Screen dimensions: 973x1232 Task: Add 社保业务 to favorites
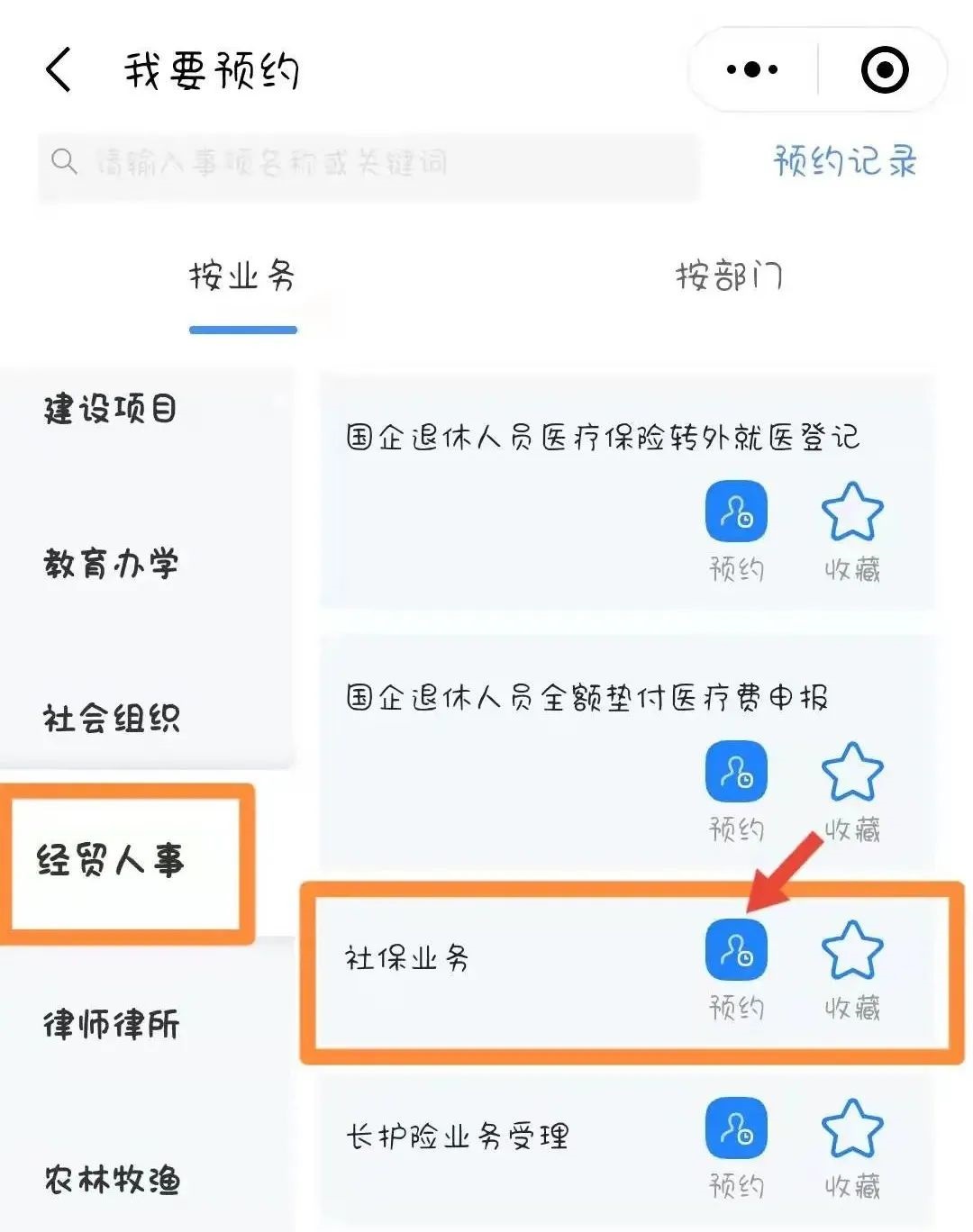pos(851,951)
